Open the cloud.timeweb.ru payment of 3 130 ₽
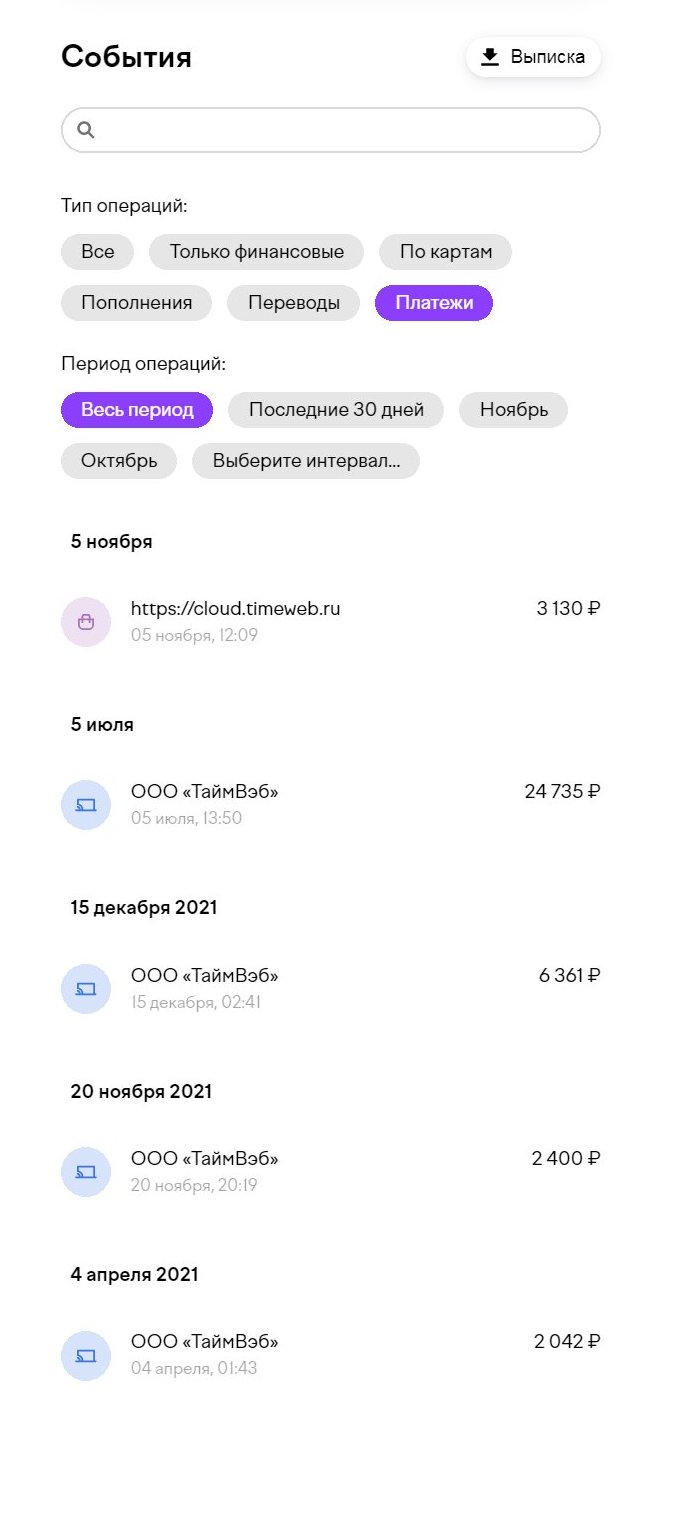This screenshot has width=700, height=1519. pos(330,621)
